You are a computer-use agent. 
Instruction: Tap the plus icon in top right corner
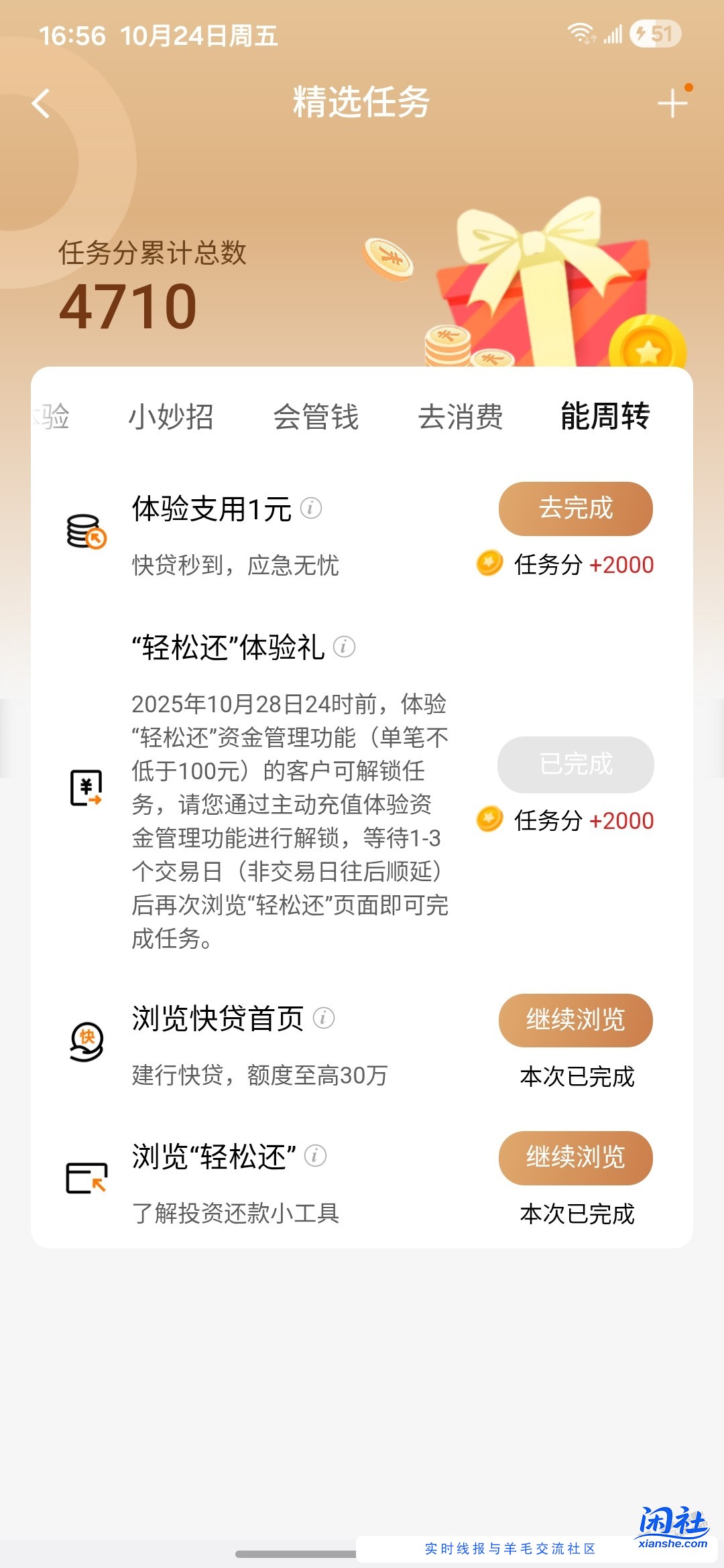pos(672,104)
